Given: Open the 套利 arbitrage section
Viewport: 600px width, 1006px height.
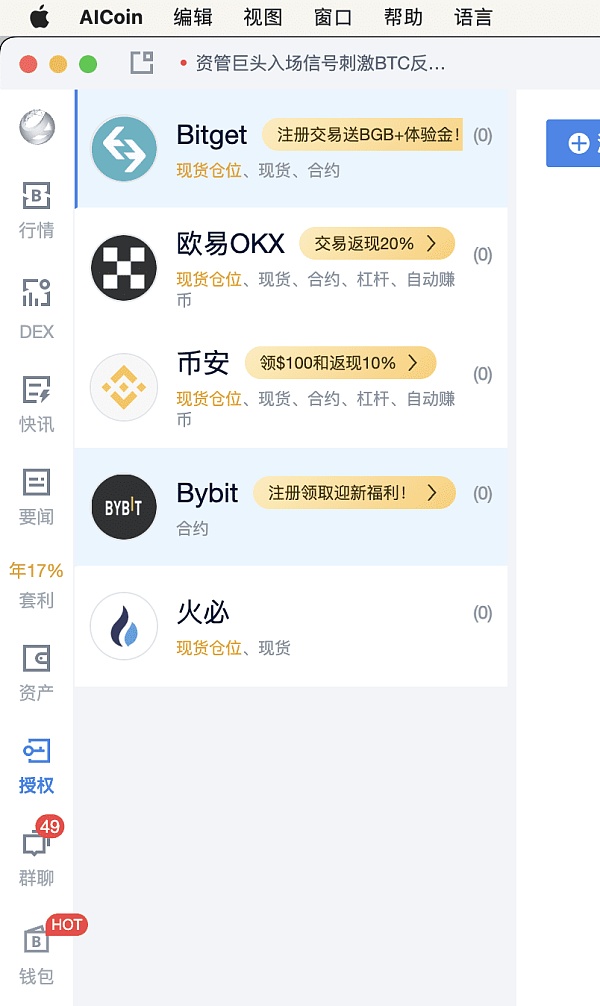Looking at the screenshot, I should (x=37, y=585).
